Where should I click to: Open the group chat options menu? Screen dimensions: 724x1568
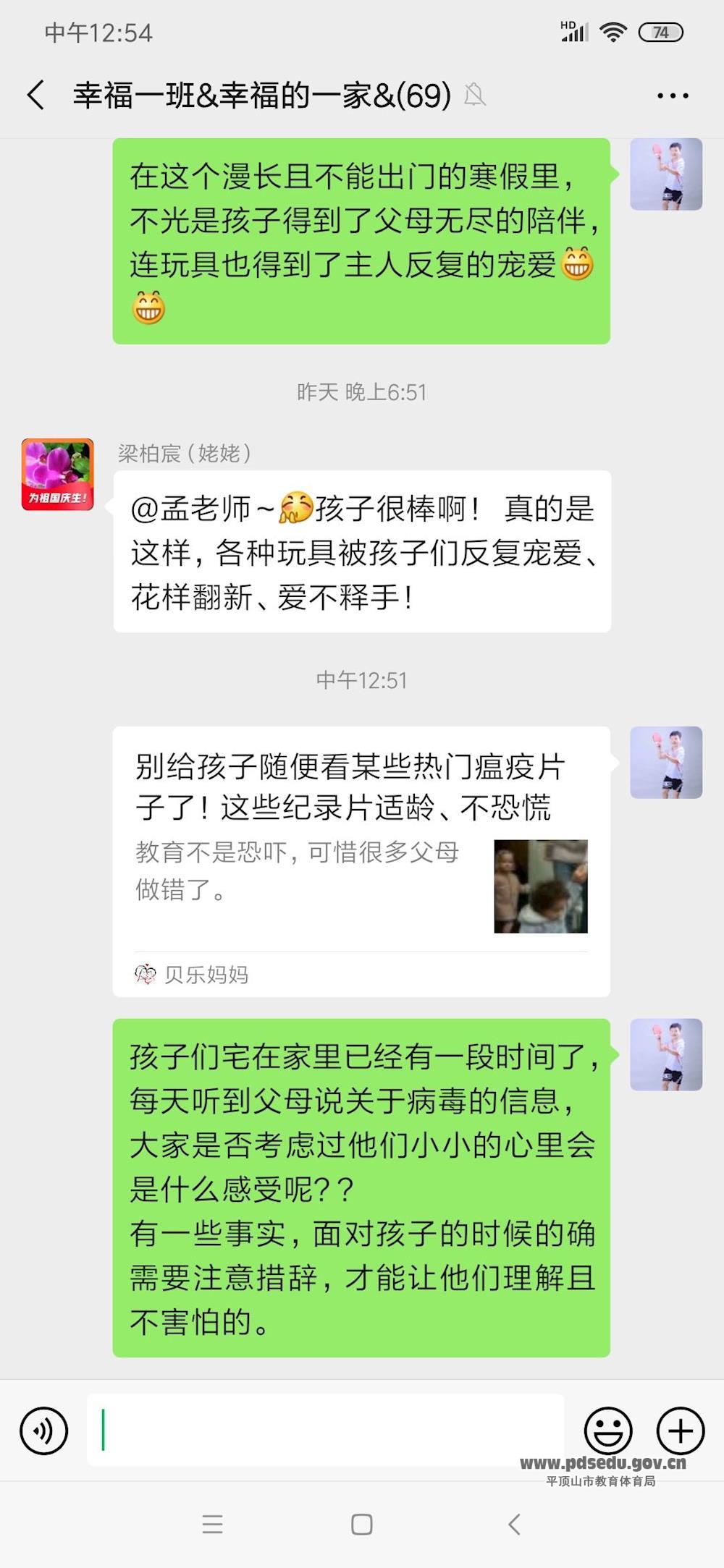tap(673, 95)
